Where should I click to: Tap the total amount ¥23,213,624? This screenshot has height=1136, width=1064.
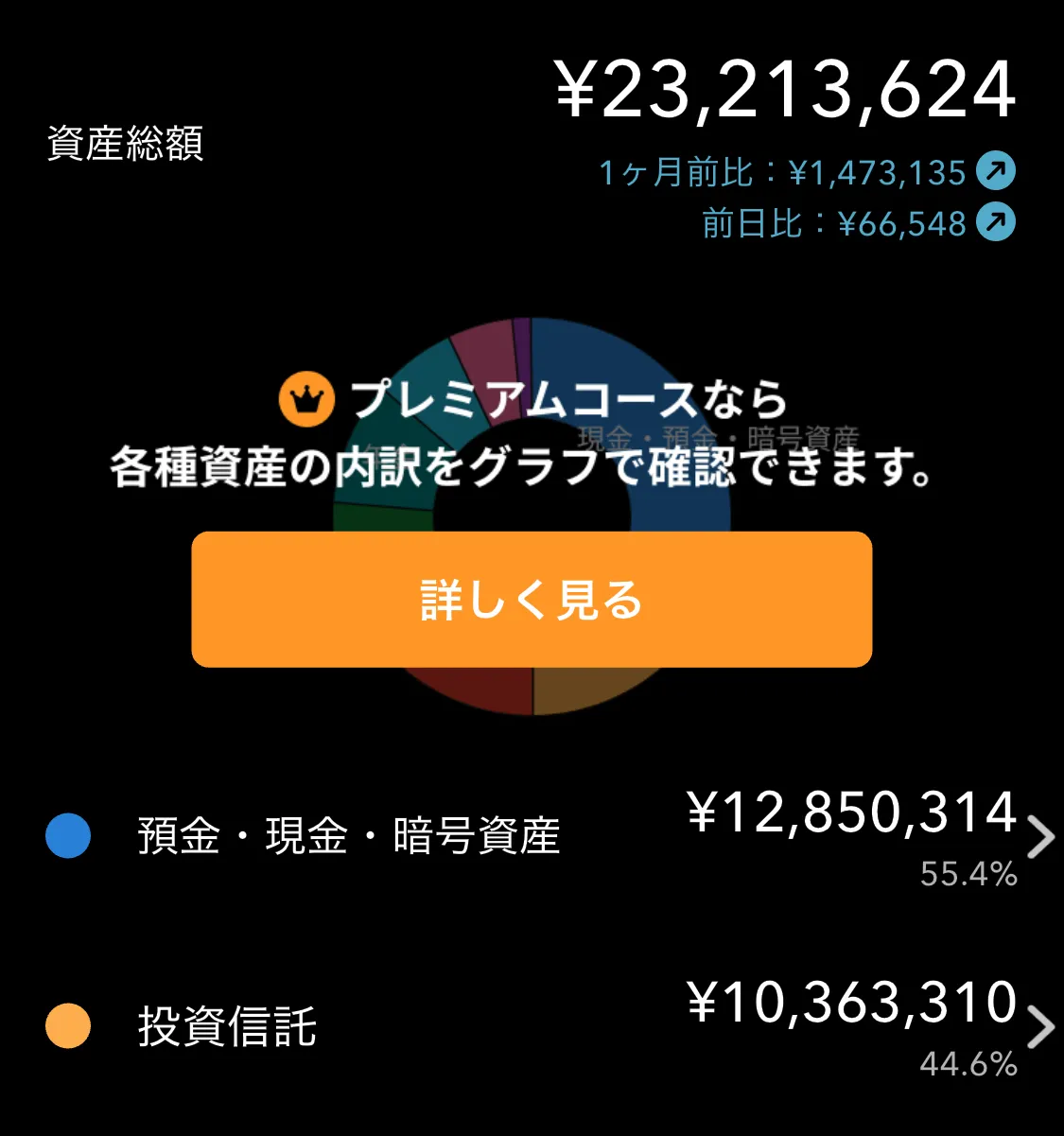[x=783, y=88]
